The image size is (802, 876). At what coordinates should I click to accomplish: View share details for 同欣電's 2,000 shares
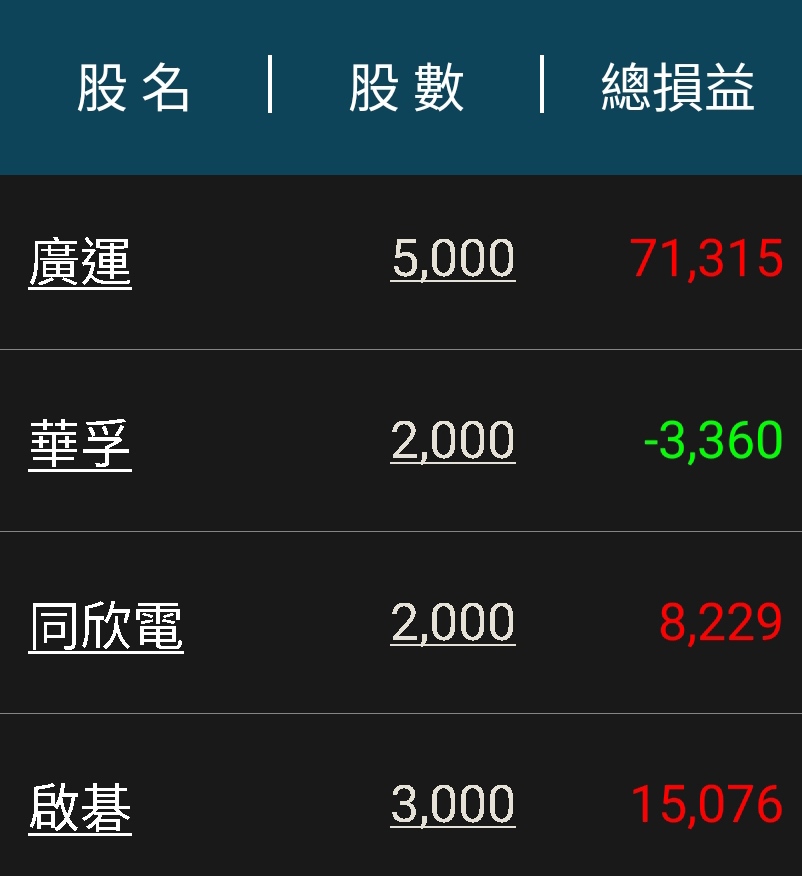[x=453, y=623]
